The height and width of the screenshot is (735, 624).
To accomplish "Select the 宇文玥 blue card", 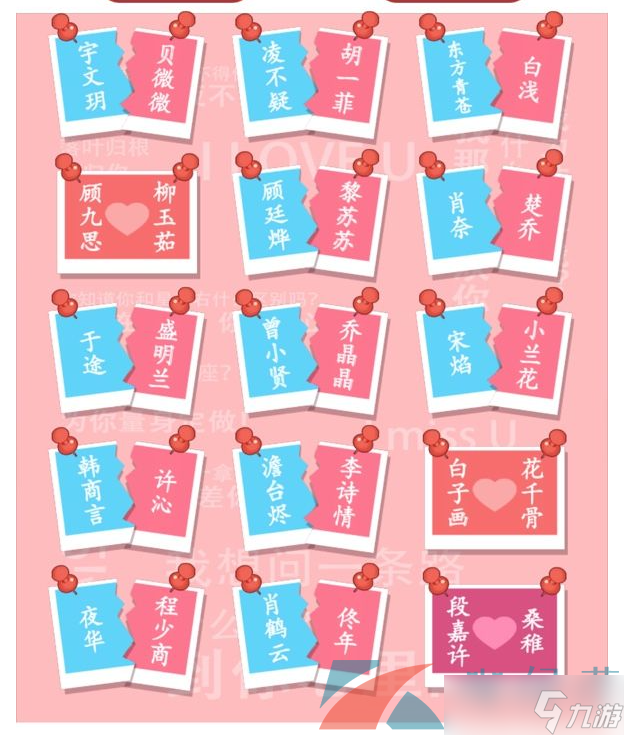I will (91, 77).
